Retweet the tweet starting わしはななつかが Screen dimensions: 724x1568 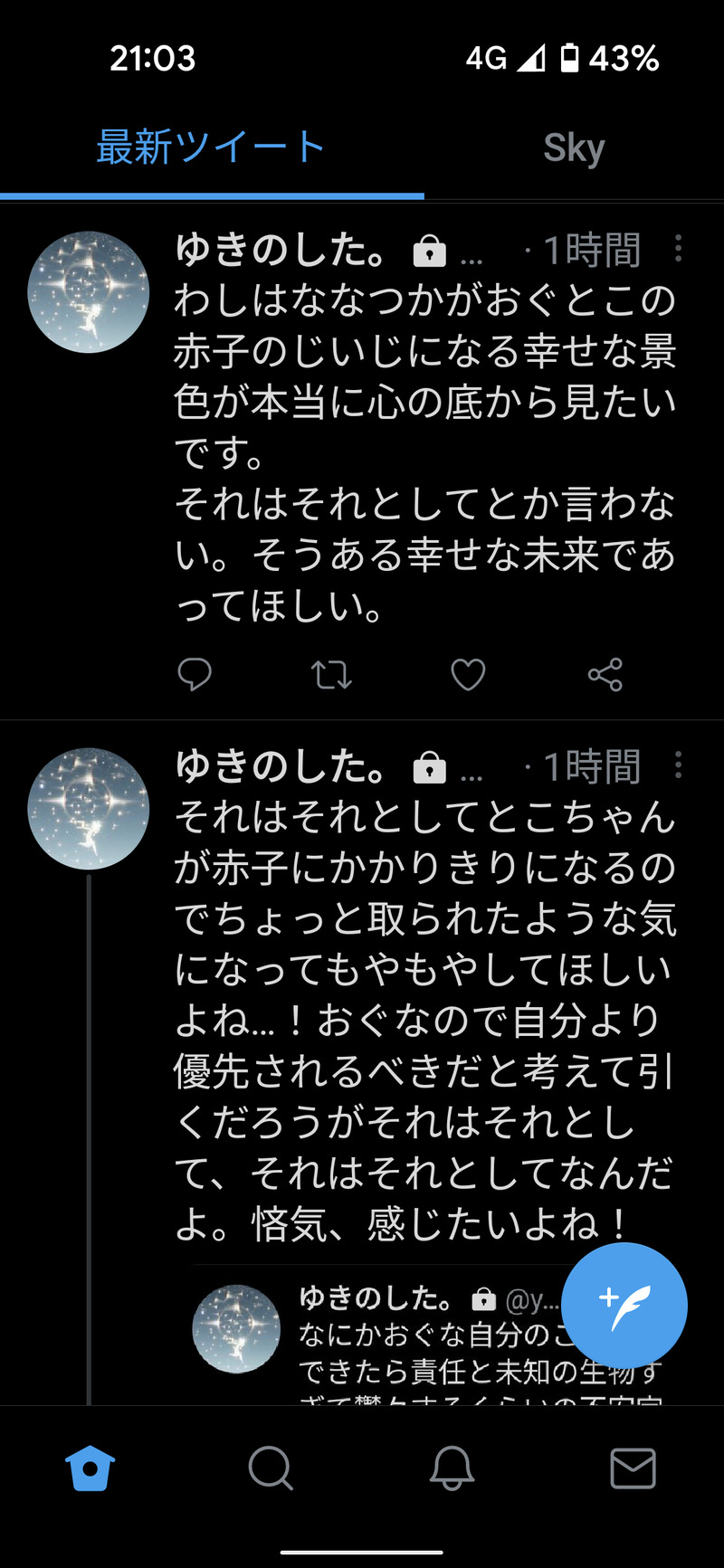point(331,675)
